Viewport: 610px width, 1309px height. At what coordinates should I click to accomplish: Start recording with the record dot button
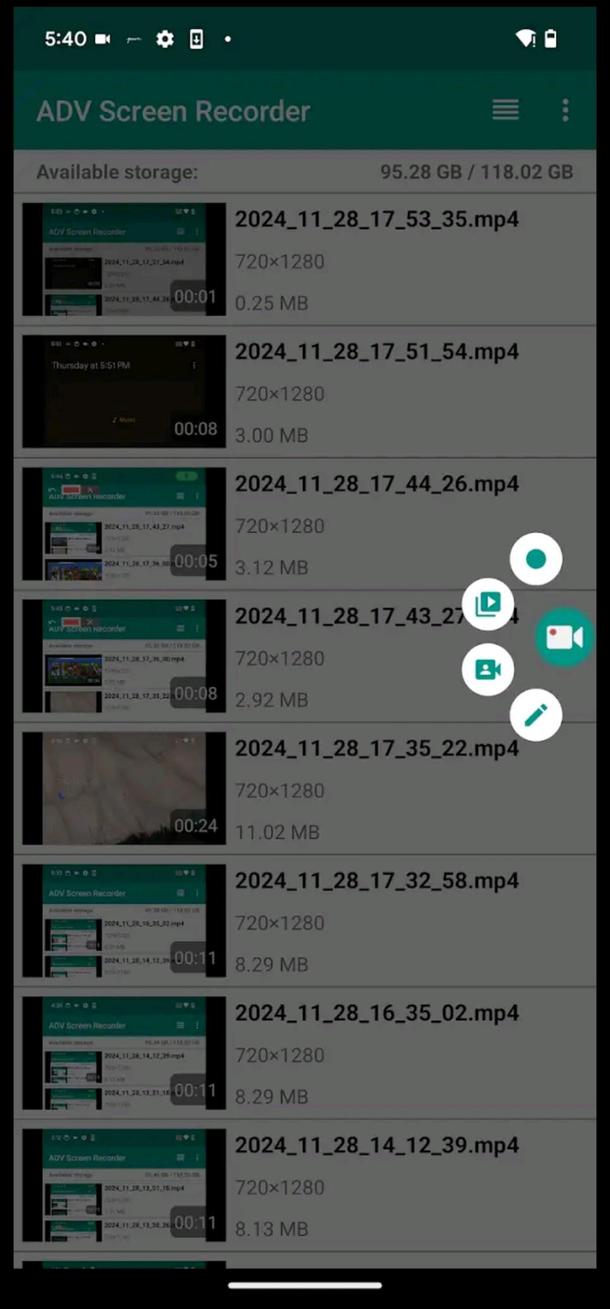pos(536,559)
